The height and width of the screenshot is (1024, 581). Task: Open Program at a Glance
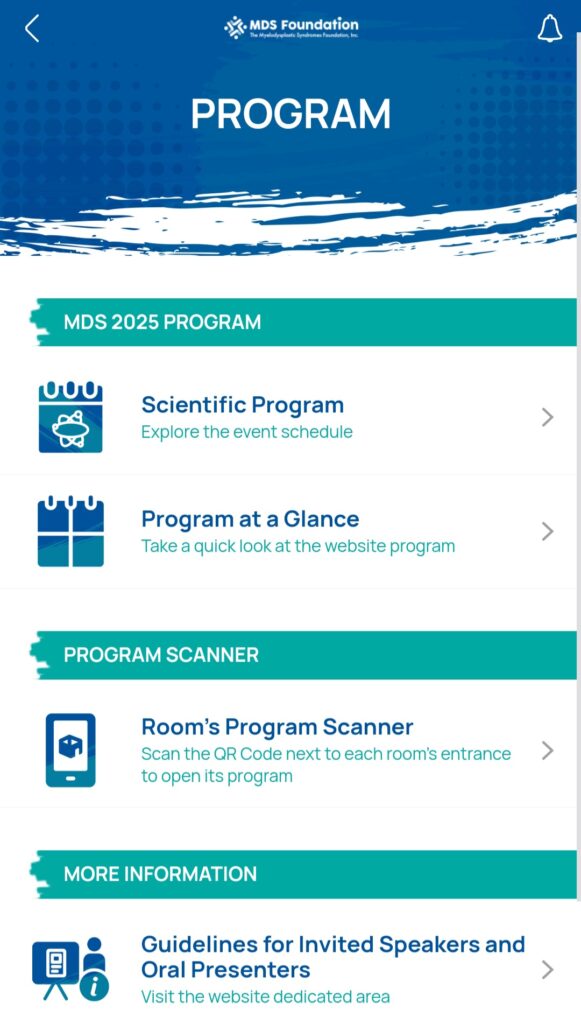(x=289, y=532)
